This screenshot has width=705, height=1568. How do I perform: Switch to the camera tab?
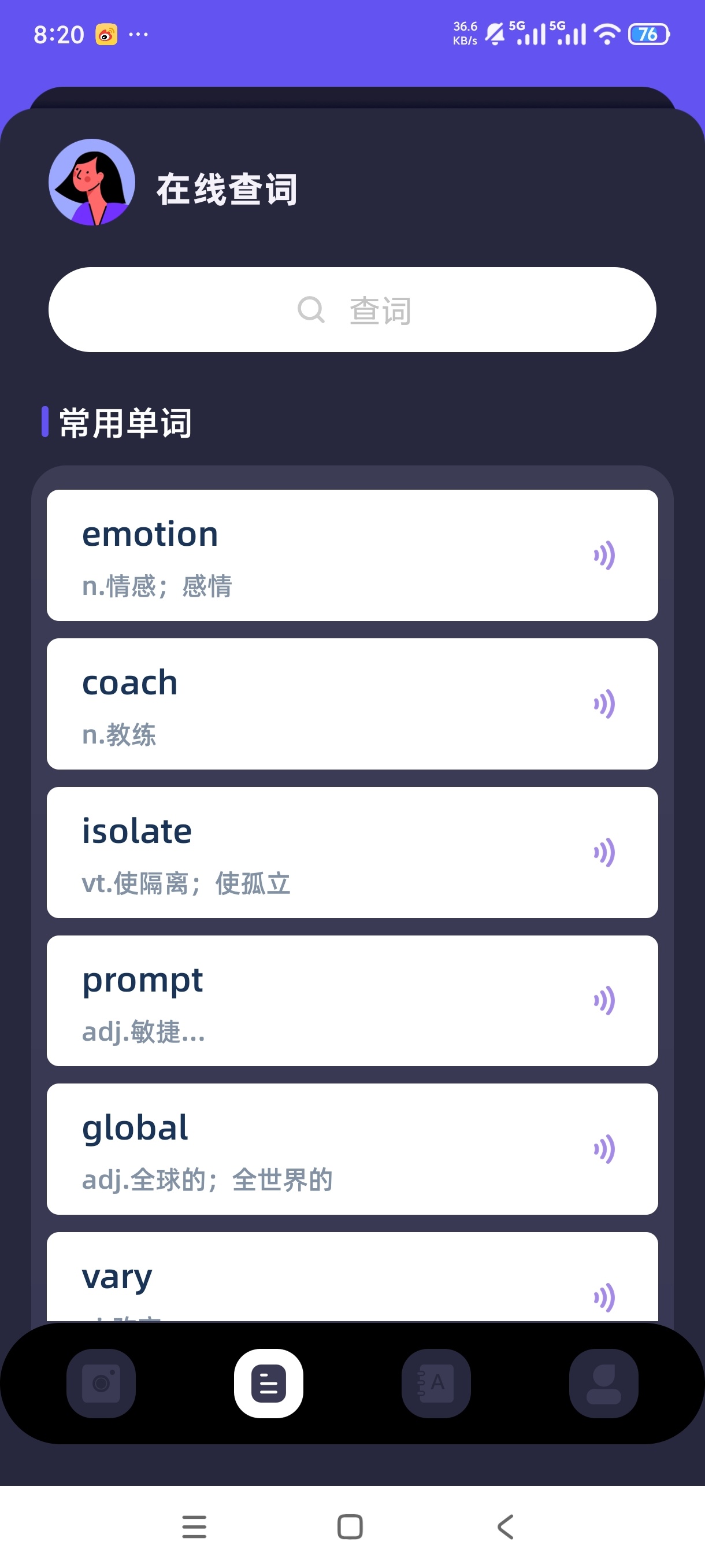point(101,1384)
